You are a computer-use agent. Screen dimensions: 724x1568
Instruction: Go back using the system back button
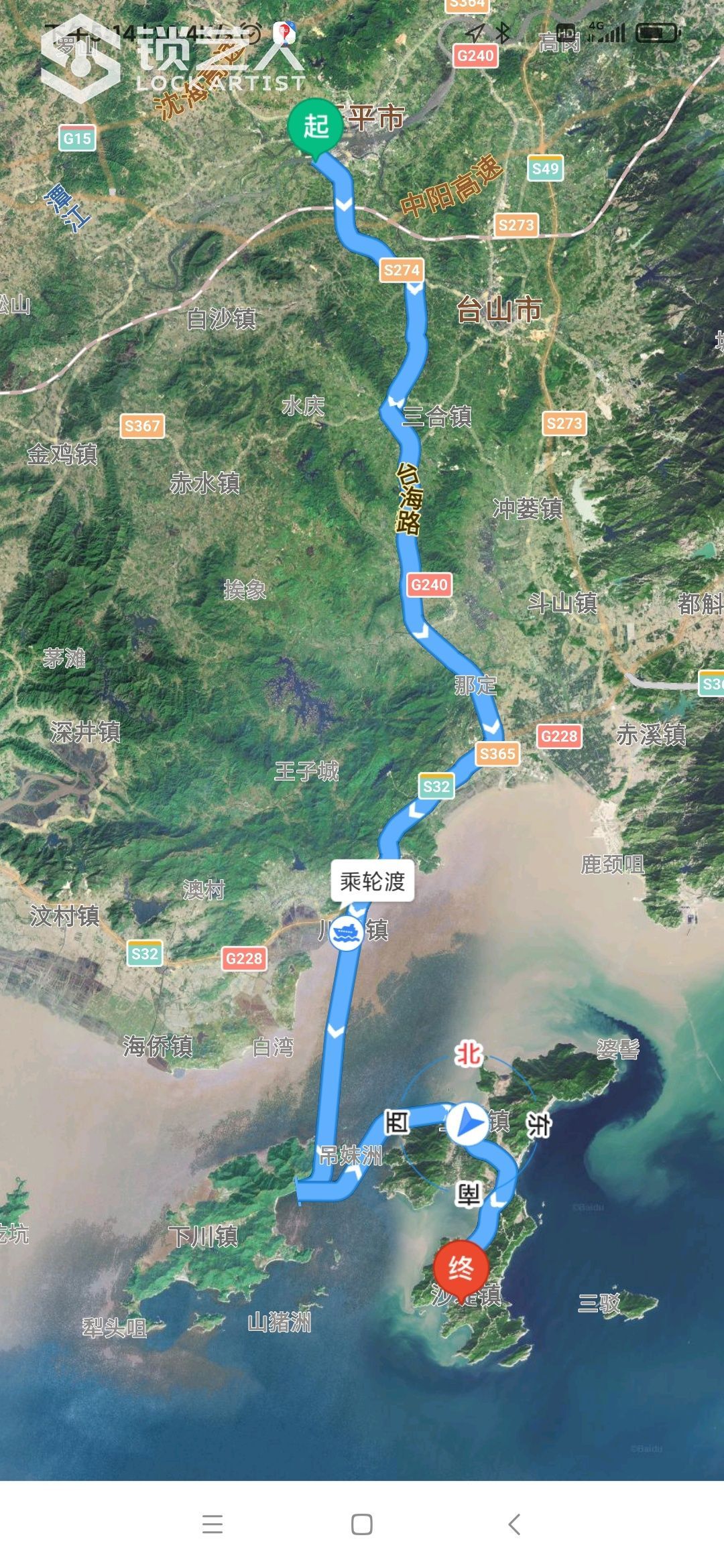[514, 1524]
